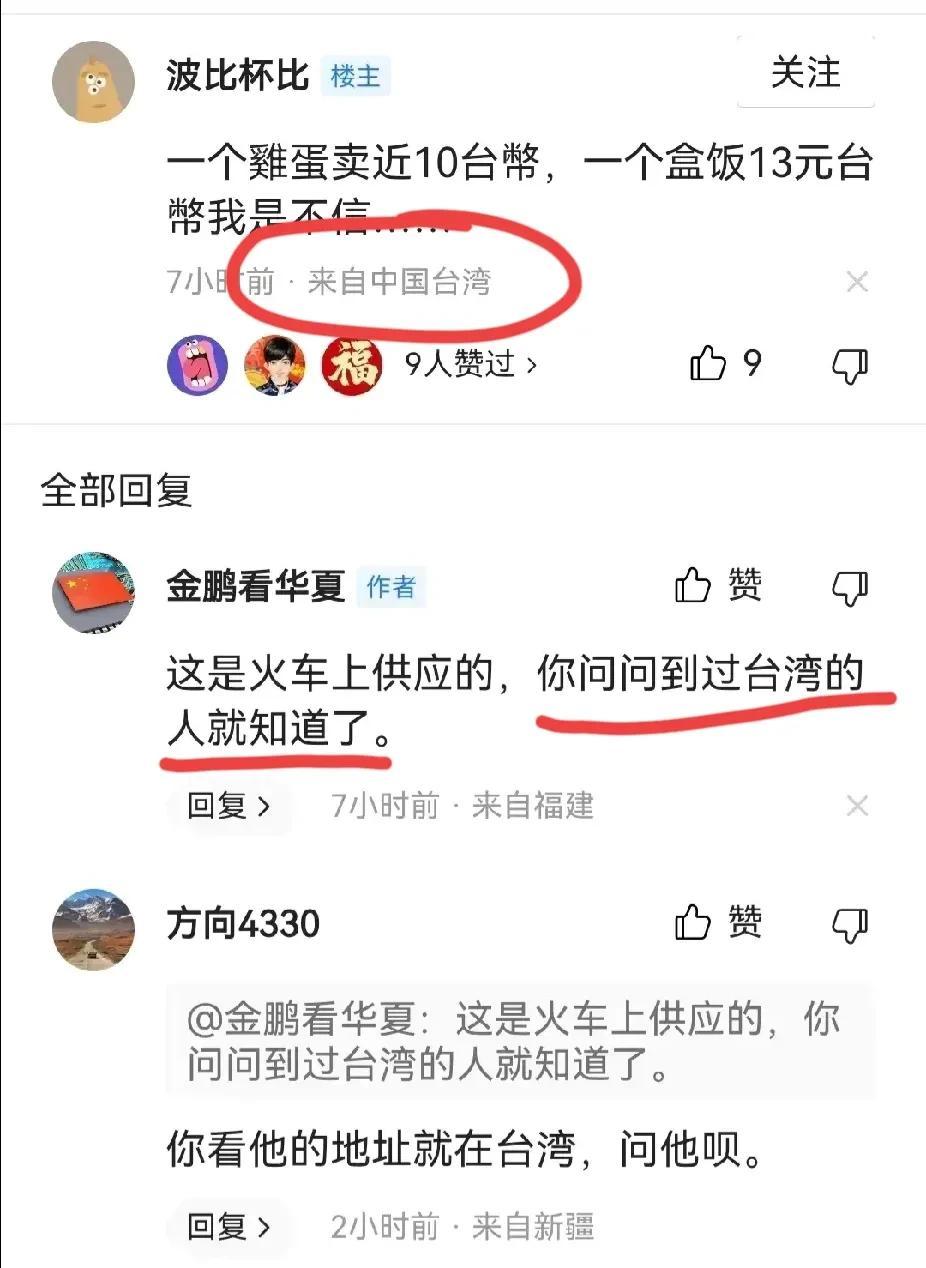Like 波比杯比's comment with 9 likes
The height and width of the screenshot is (1268, 926).
[709, 364]
